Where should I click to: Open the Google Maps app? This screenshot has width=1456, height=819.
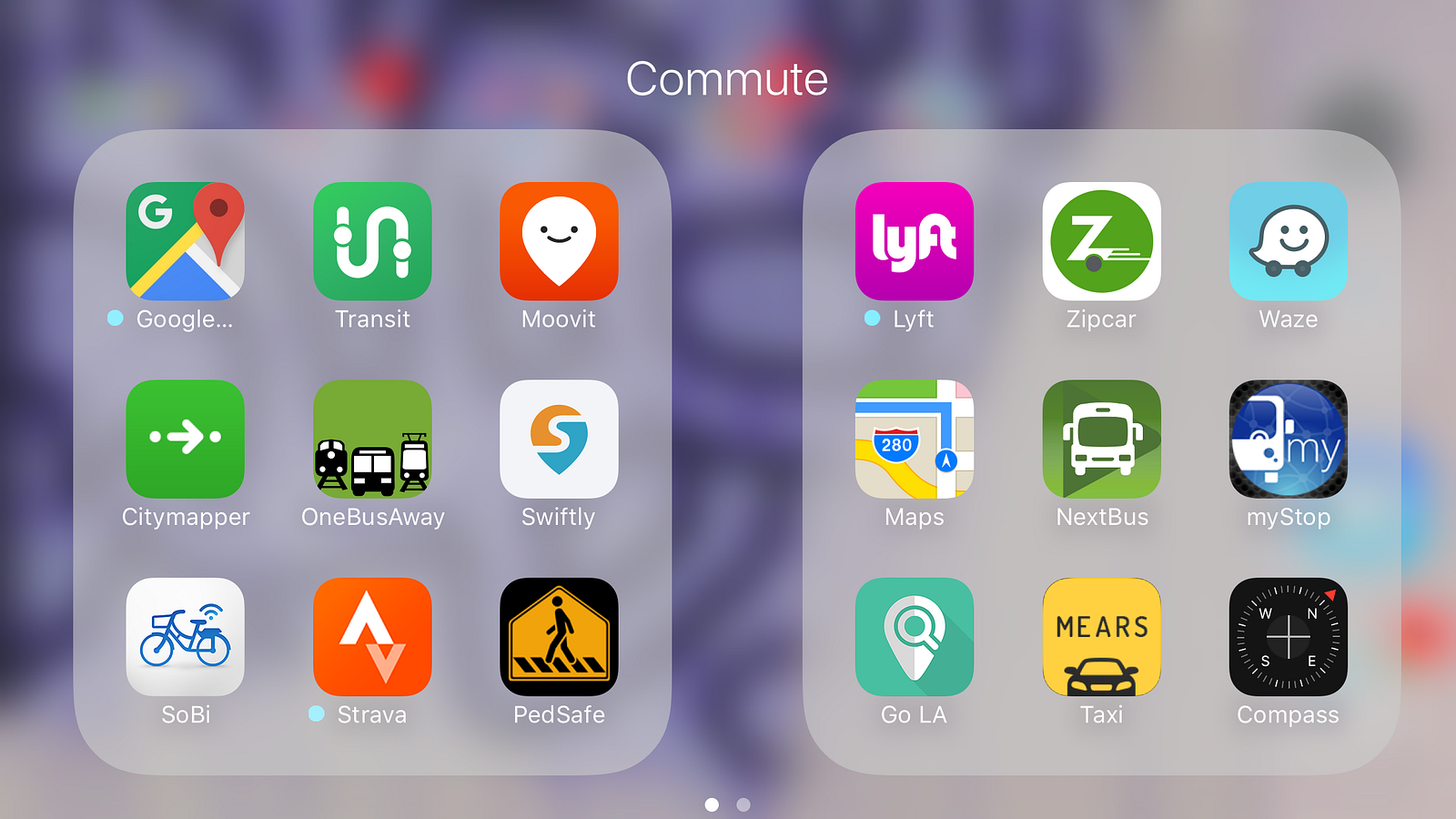pos(186,241)
